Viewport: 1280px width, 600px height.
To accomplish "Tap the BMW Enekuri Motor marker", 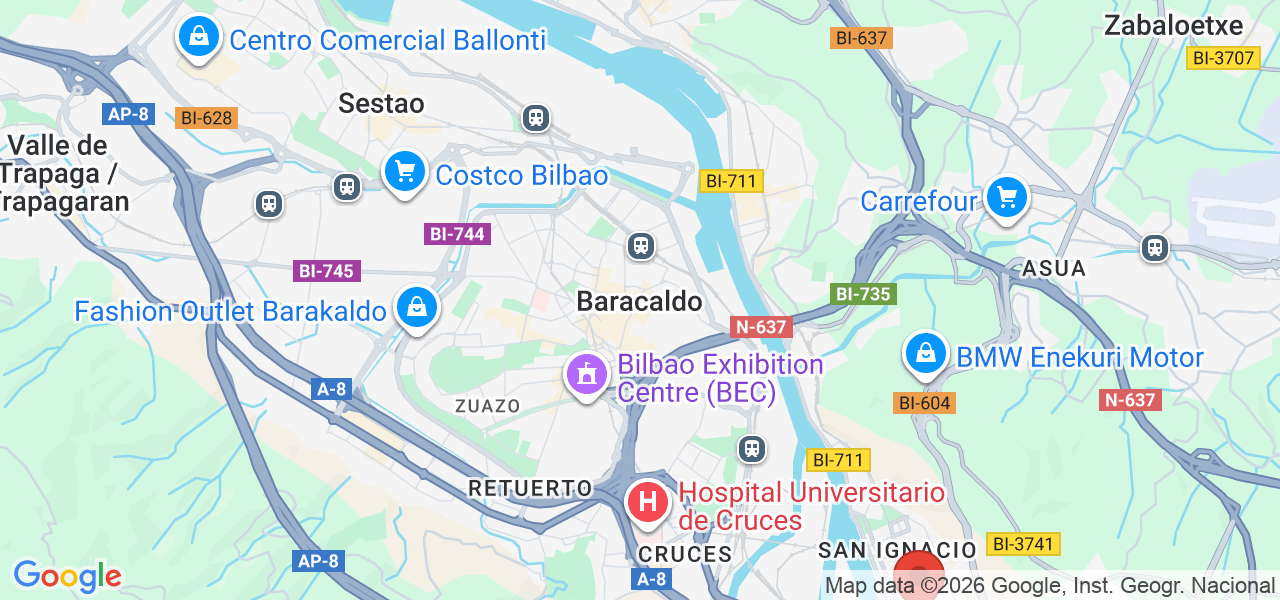I will point(926,354).
